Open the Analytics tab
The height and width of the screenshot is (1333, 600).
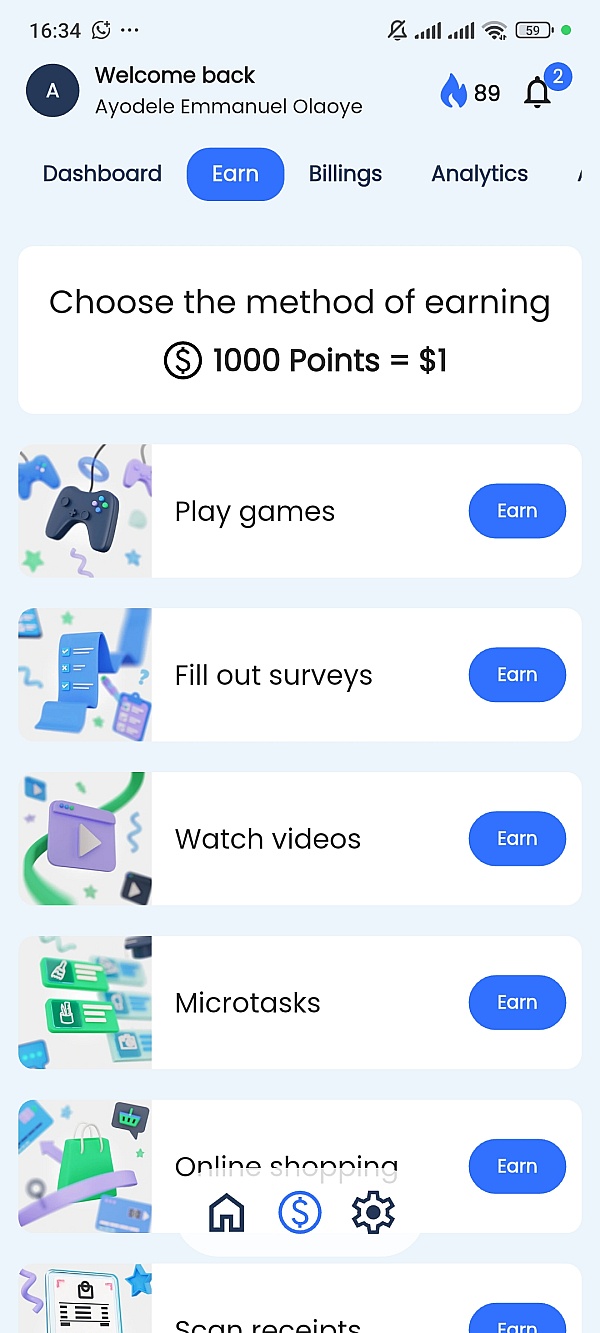pyautogui.click(x=479, y=174)
